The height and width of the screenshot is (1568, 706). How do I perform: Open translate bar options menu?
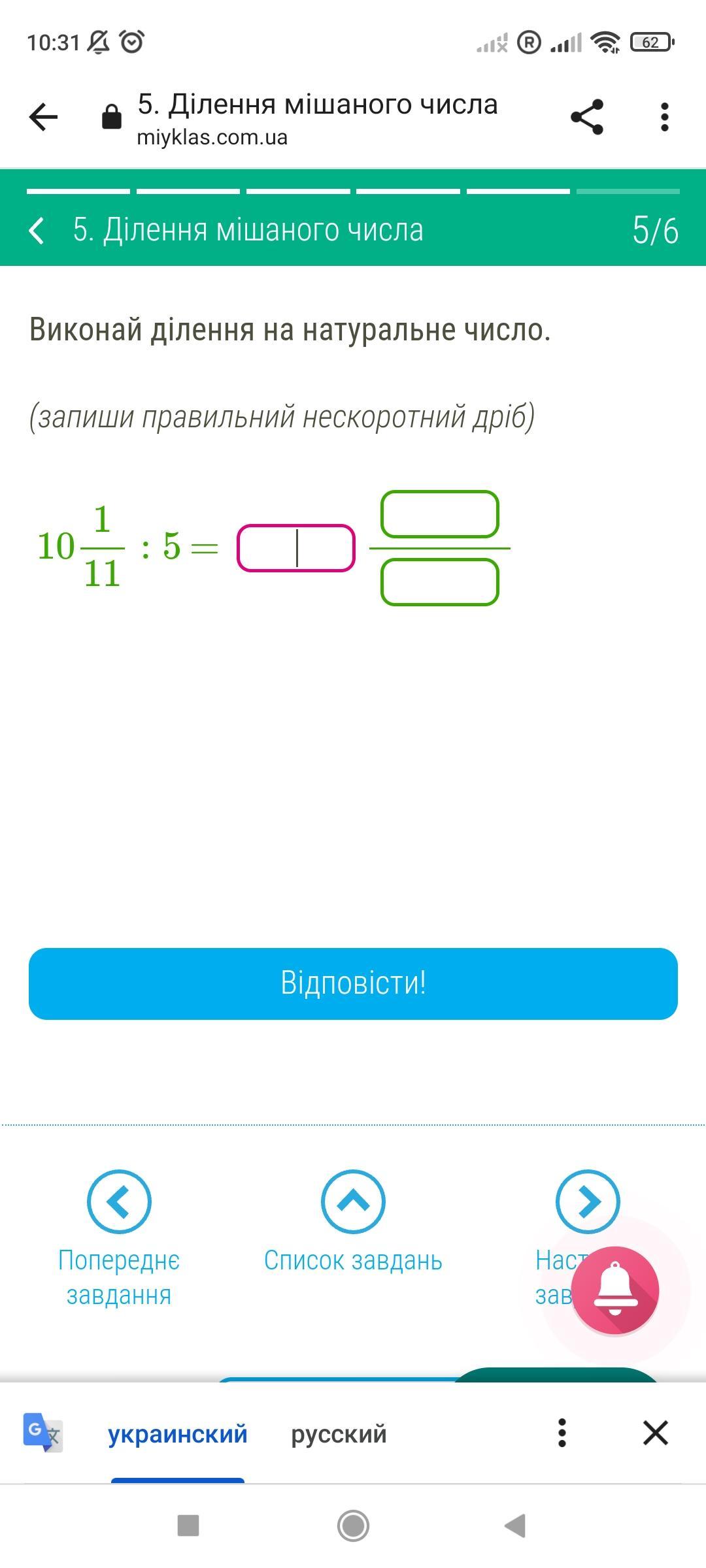[x=562, y=1433]
